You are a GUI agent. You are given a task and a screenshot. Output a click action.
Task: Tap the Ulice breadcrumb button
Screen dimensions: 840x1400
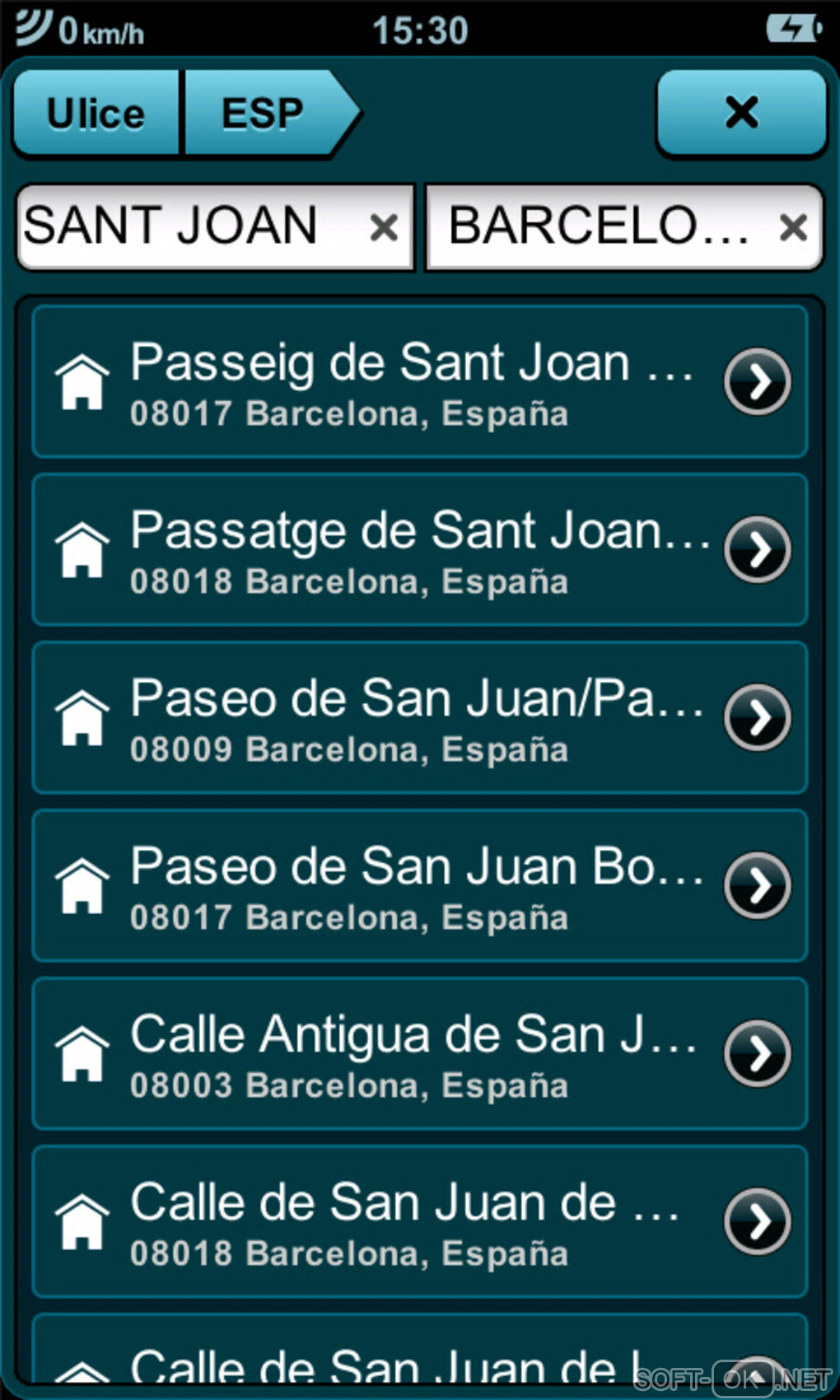(96, 114)
